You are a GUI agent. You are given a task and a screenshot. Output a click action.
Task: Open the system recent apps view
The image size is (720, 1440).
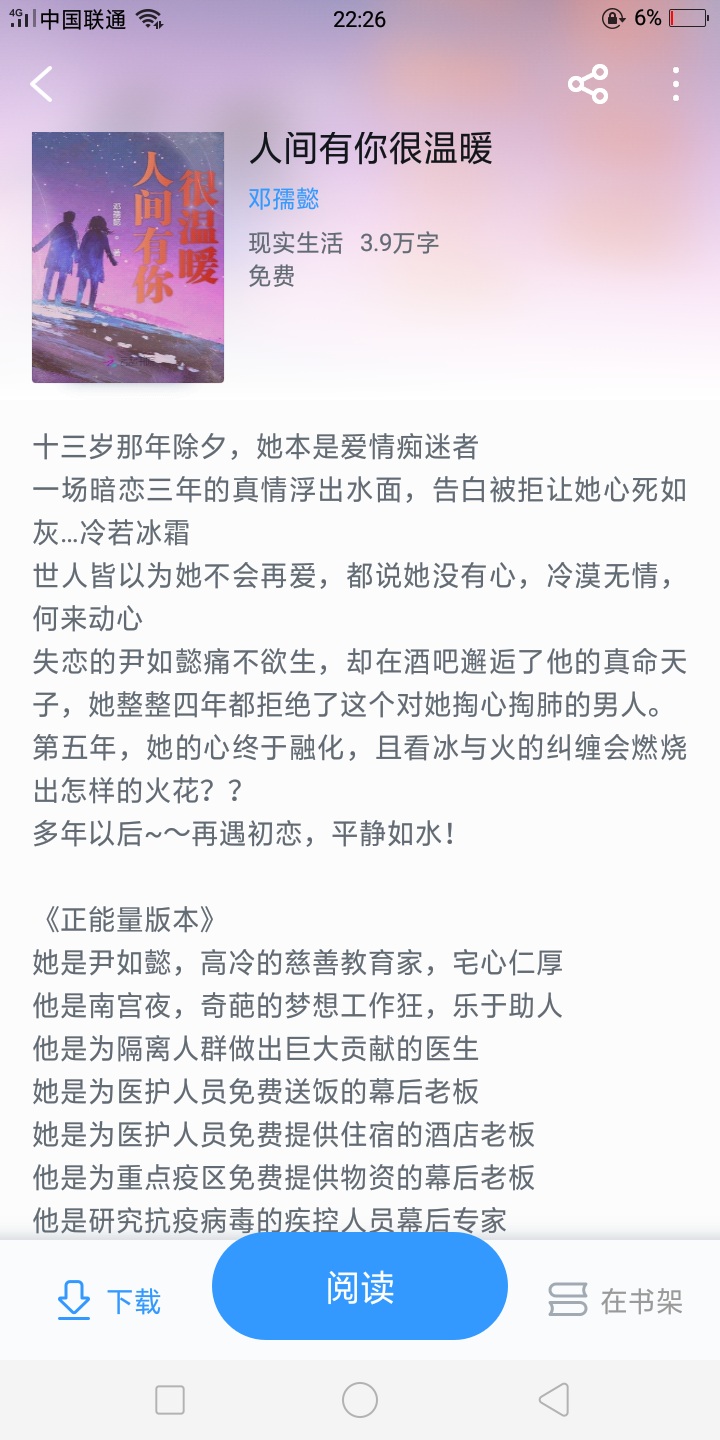point(170,1400)
